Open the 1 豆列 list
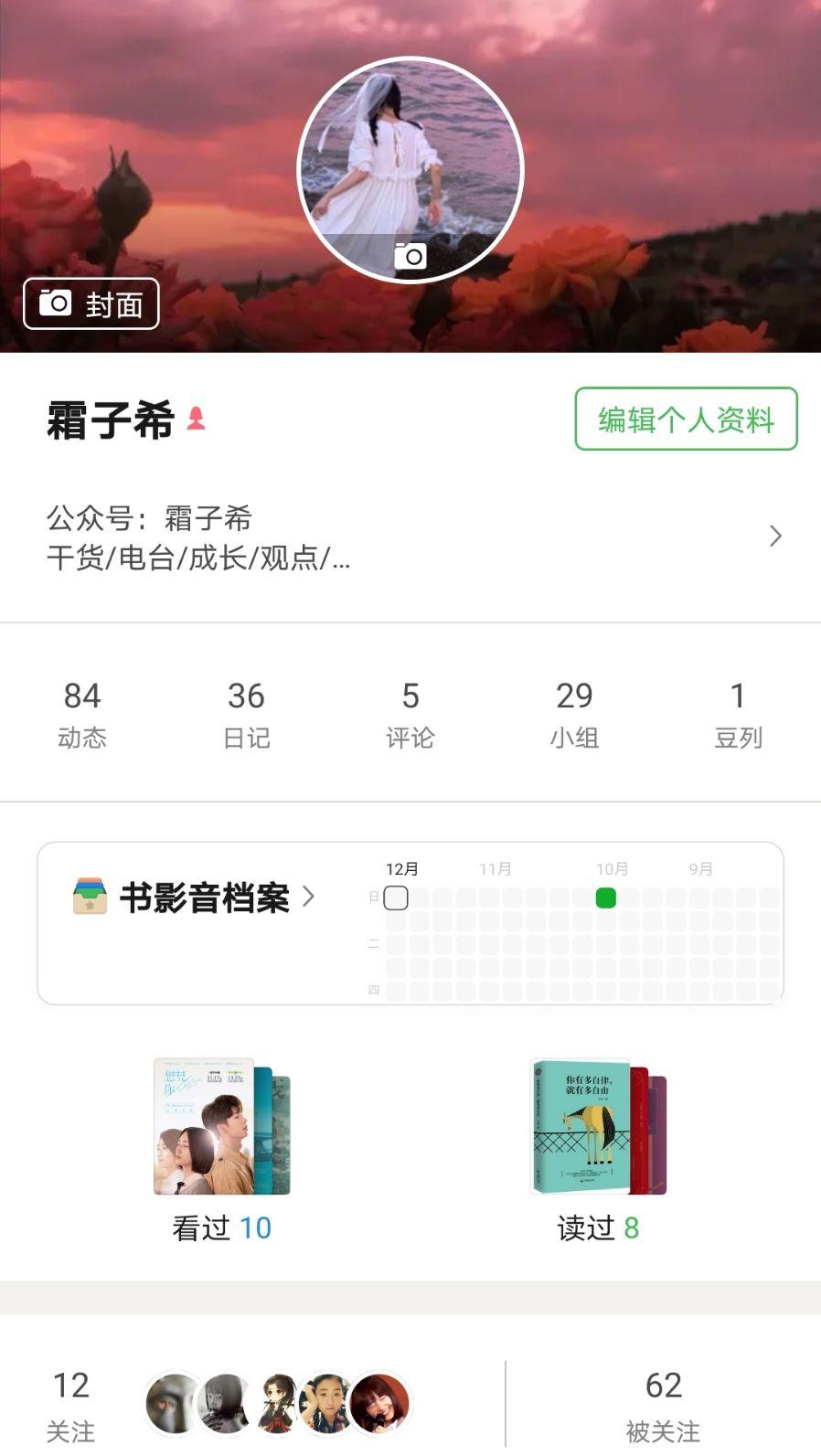 [x=738, y=714]
